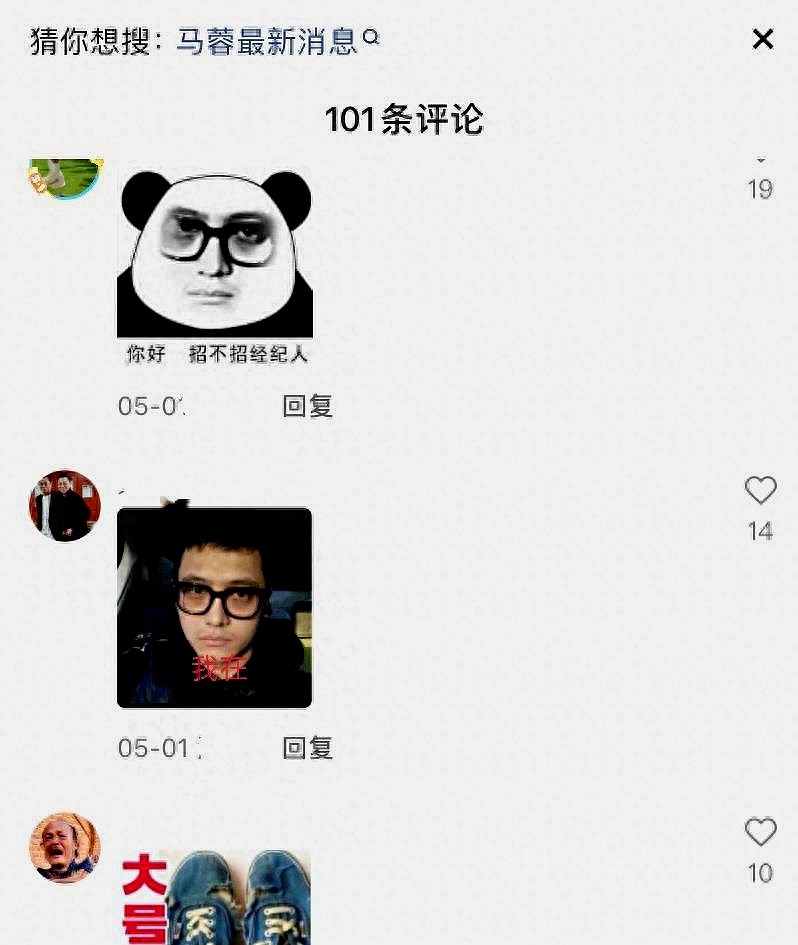This screenshot has width=798, height=945.
Task: View the 我在 glasses photo comment
Action: click(x=215, y=607)
